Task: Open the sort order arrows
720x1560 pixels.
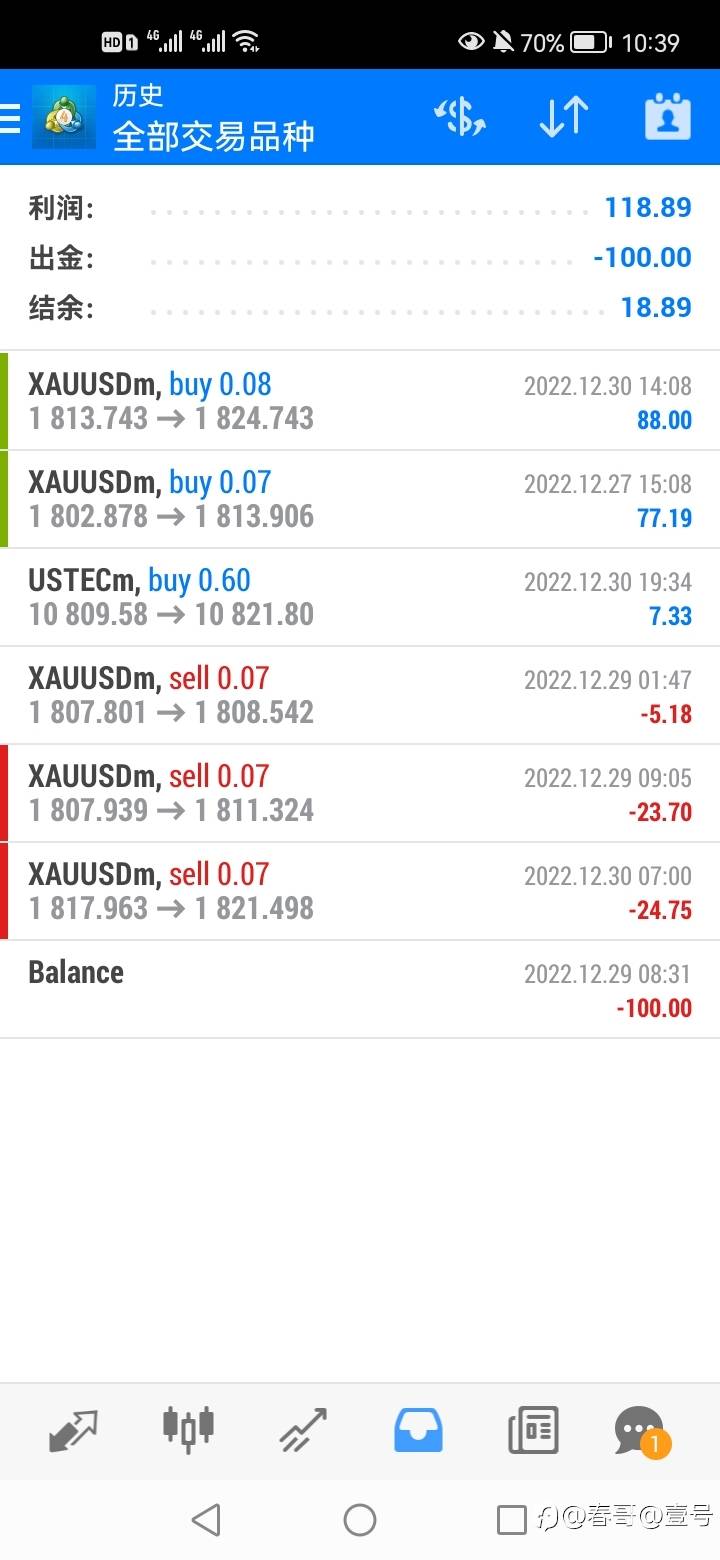Action: click(563, 117)
